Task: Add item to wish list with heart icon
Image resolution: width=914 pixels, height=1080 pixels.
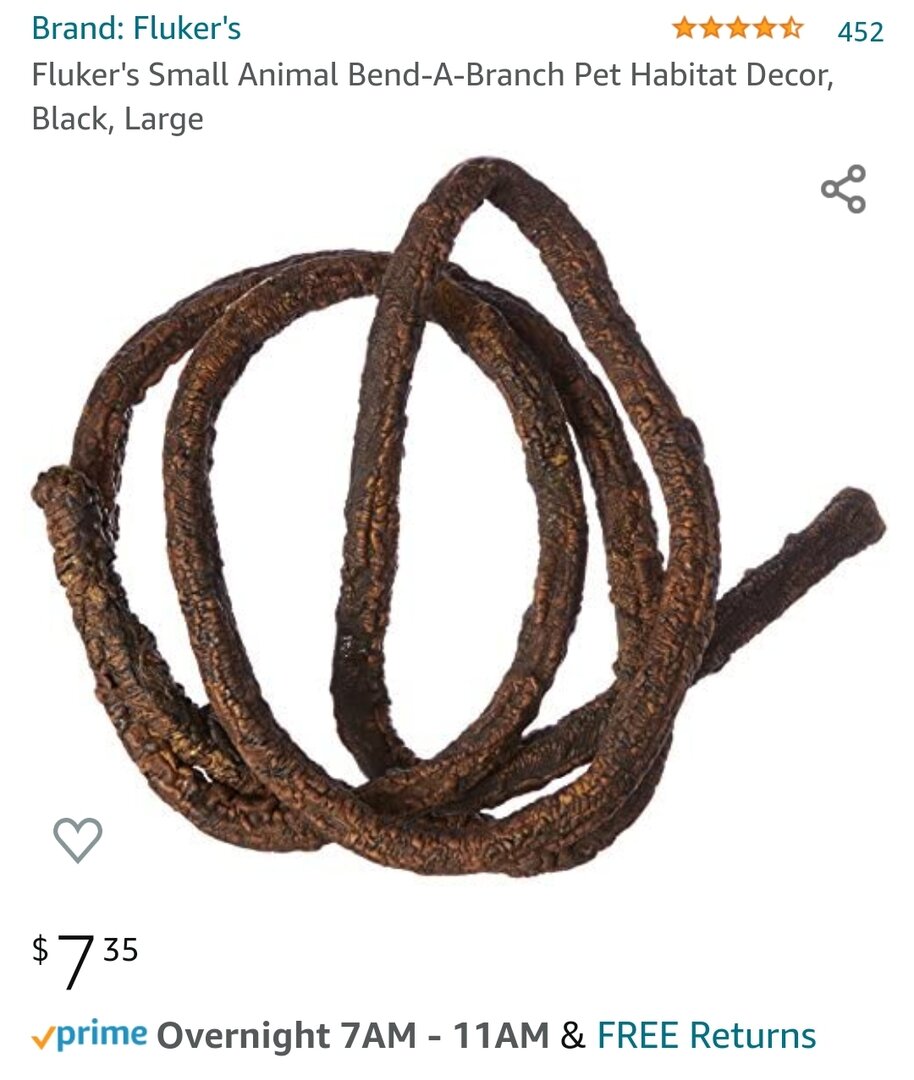Action: pyautogui.click(x=78, y=840)
